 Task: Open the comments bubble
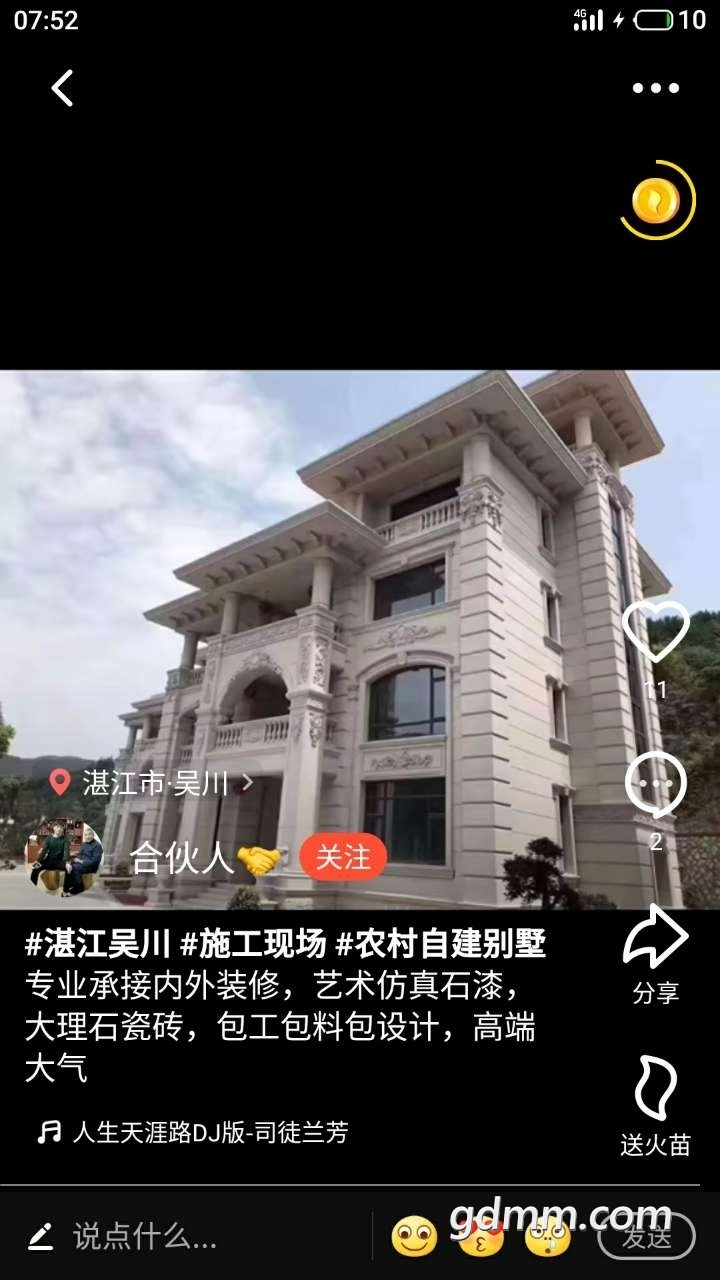coord(656,785)
